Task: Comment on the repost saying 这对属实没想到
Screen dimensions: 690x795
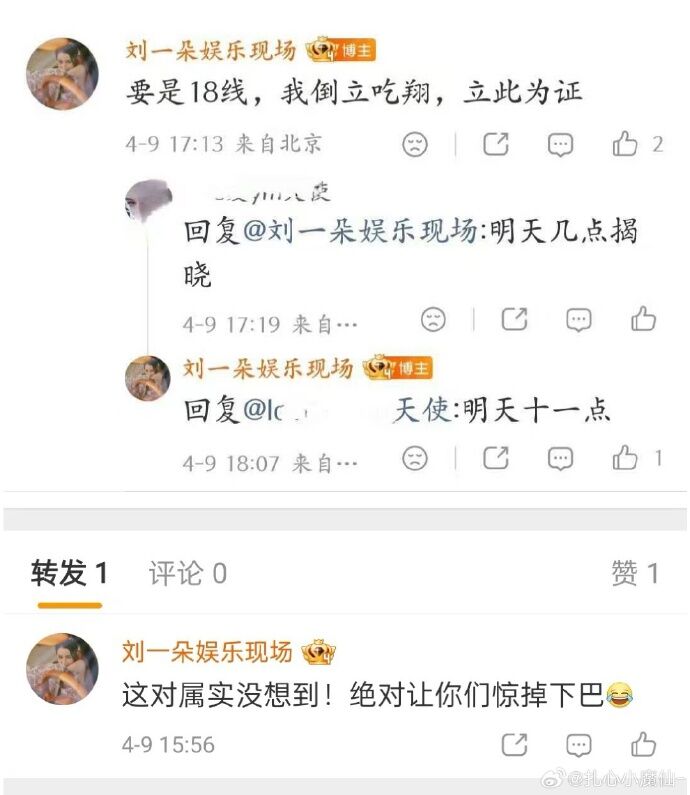Action: click(x=578, y=745)
